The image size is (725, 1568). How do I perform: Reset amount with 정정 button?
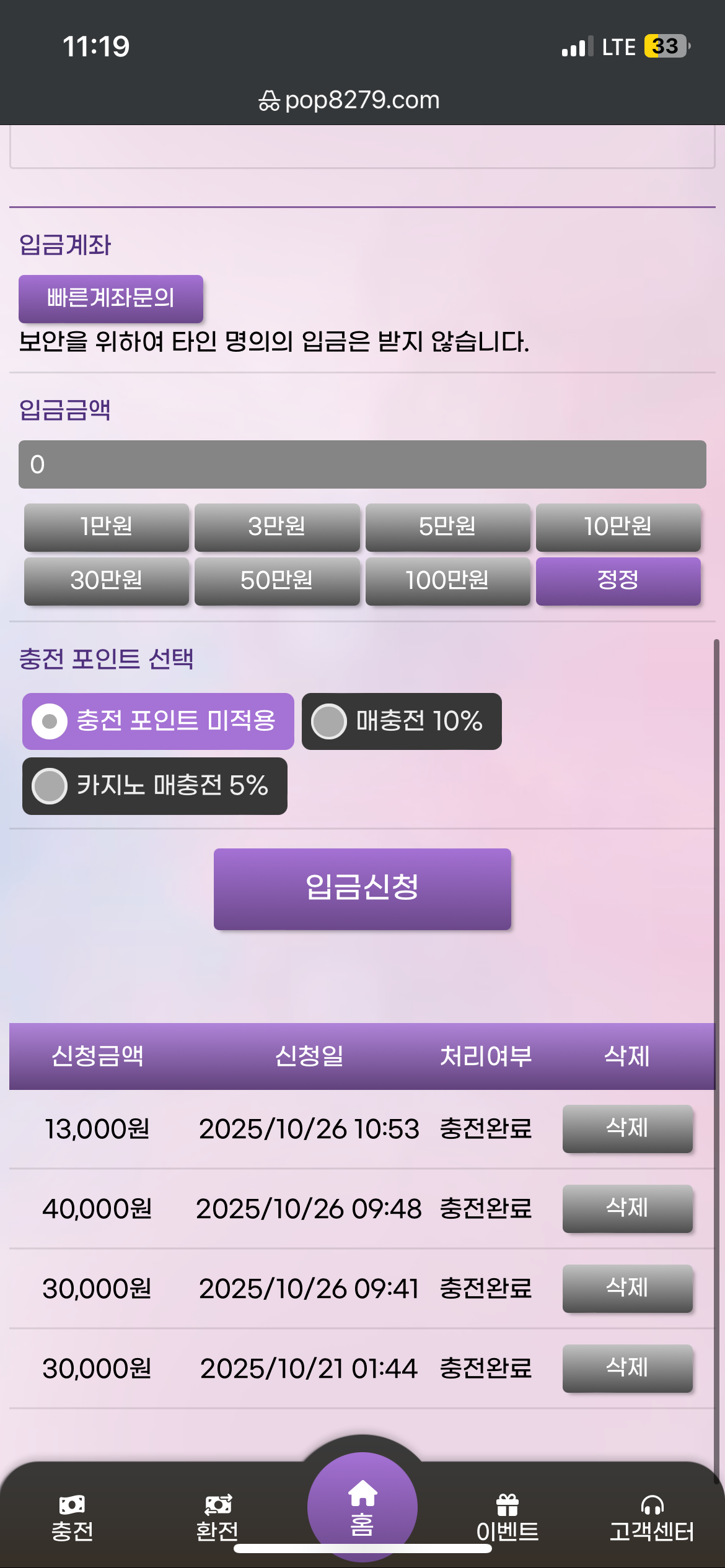click(x=618, y=581)
